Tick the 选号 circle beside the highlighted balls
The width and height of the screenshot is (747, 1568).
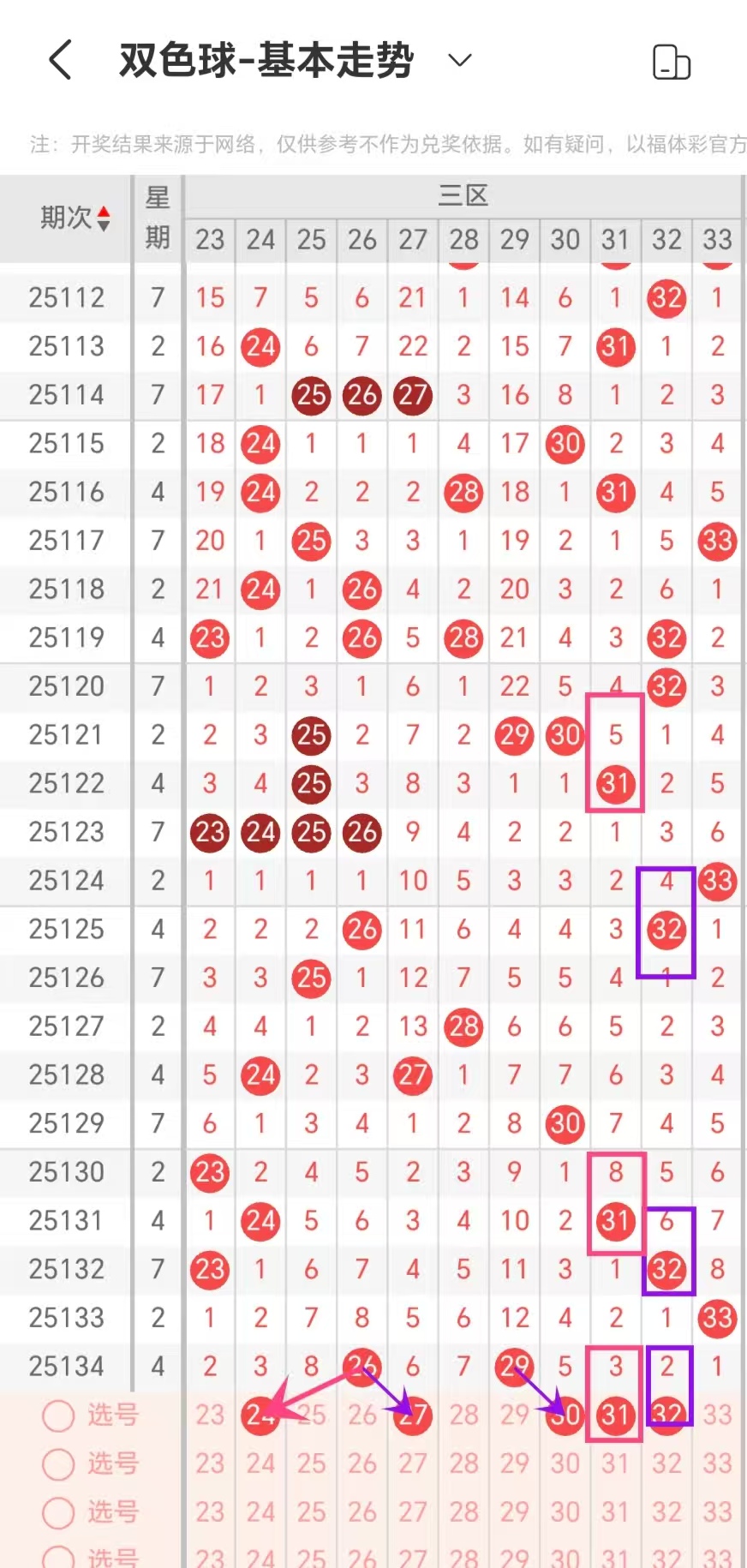(x=58, y=1415)
